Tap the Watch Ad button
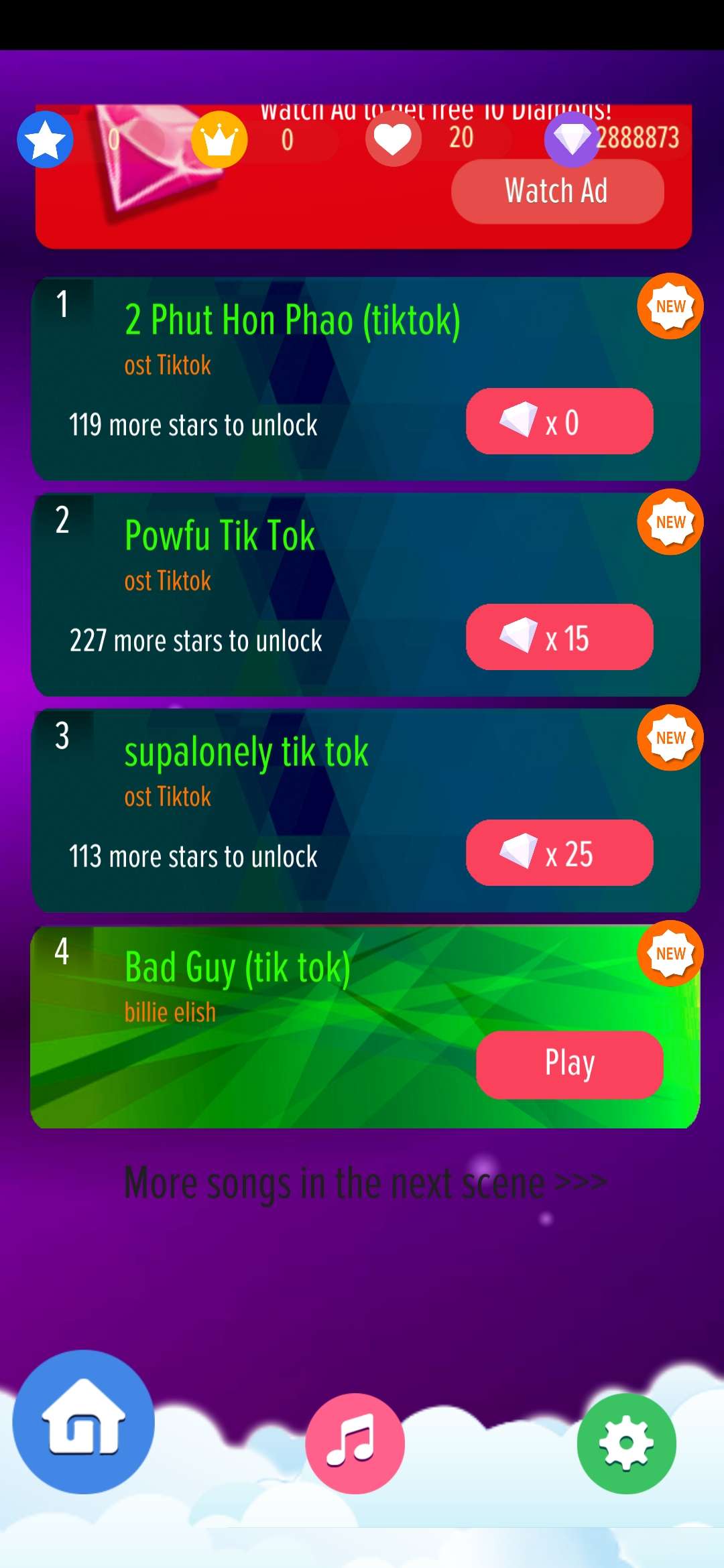The height and width of the screenshot is (1568, 724). pos(557,192)
